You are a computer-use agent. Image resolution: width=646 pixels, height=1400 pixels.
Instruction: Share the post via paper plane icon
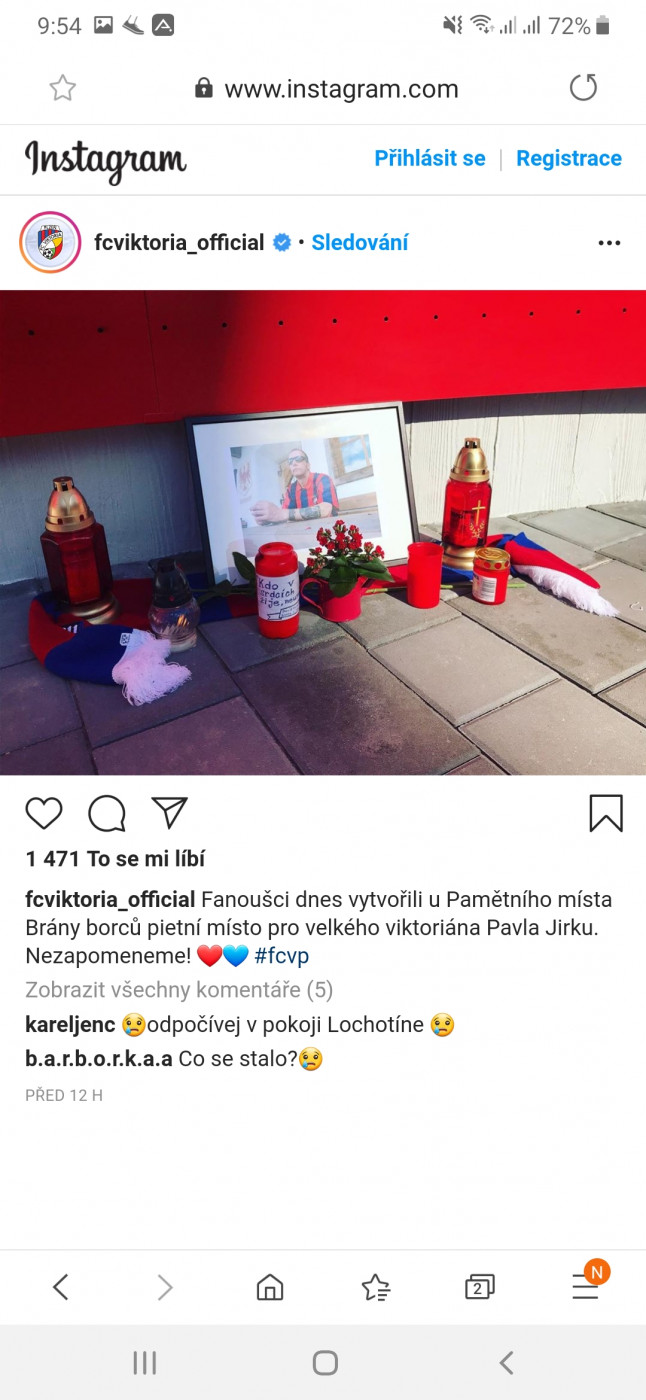pyautogui.click(x=169, y=813)
